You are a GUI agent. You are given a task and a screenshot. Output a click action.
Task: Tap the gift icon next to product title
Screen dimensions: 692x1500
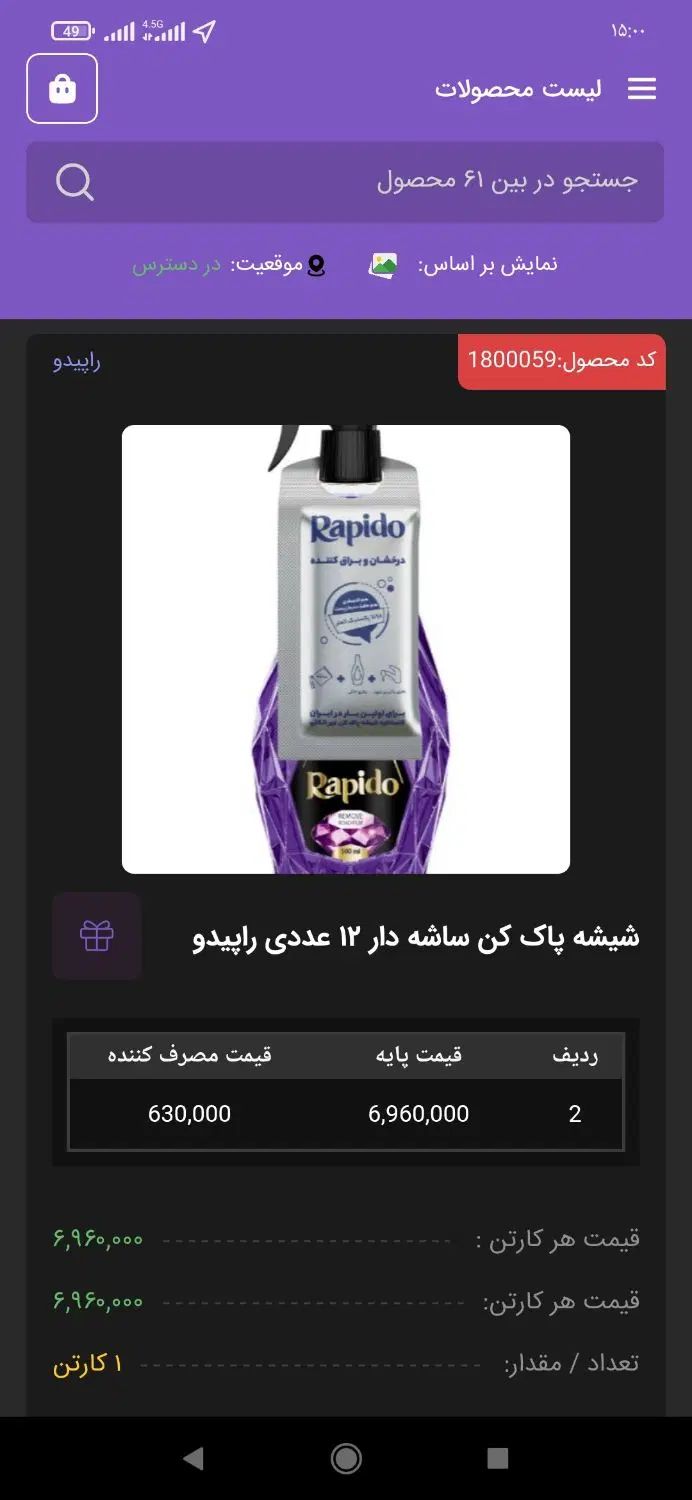[97, 936]
